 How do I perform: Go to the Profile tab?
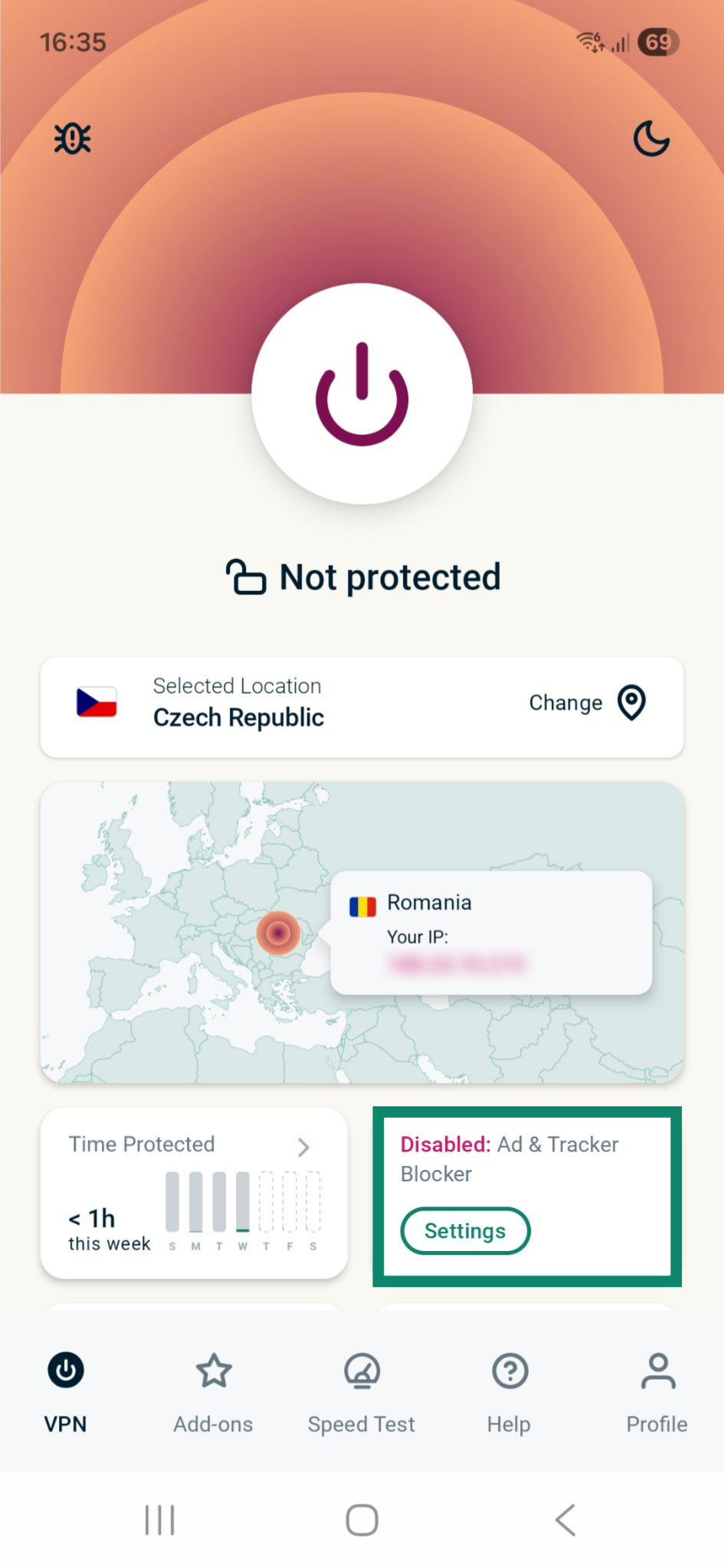[x=657, y=1390]
